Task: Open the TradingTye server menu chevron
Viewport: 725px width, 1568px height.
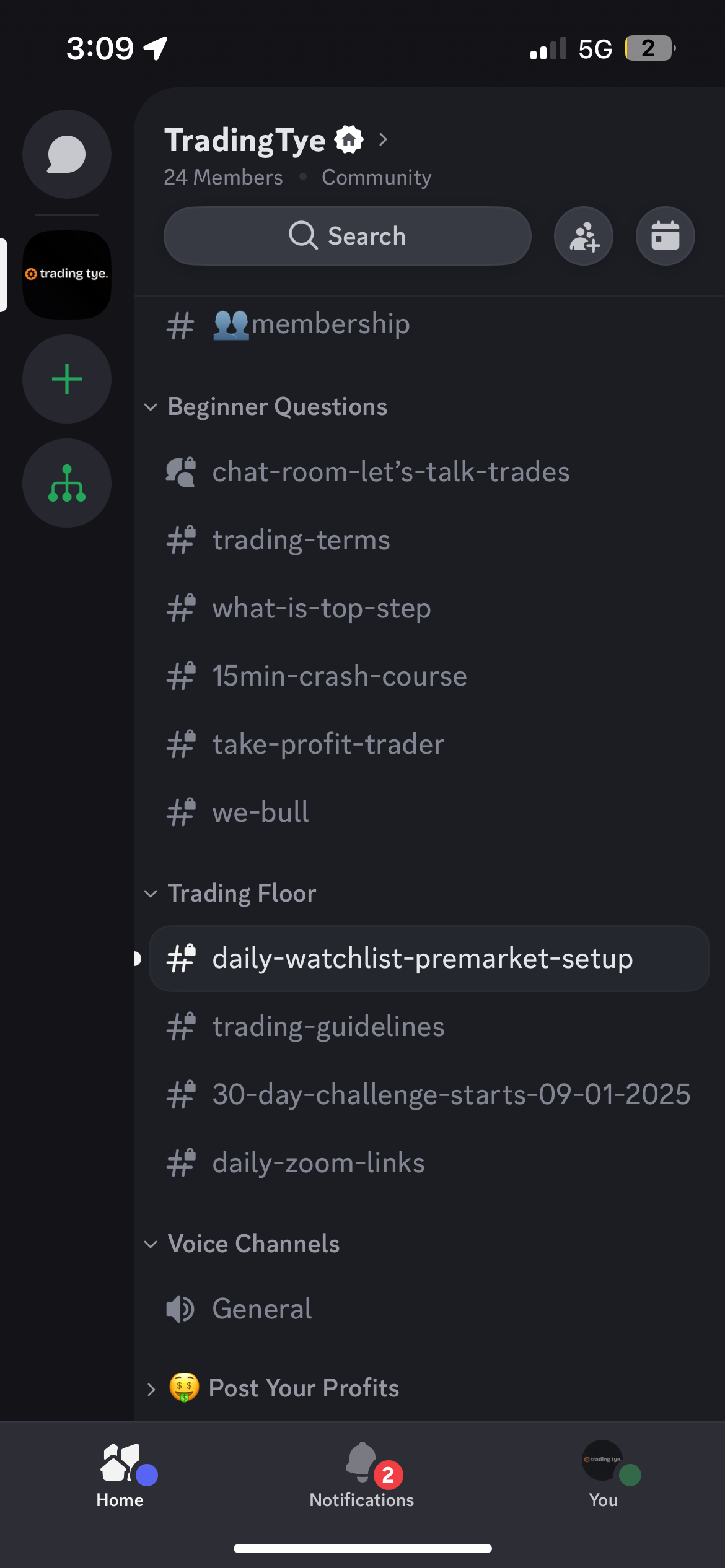Action: pos(384,140)
